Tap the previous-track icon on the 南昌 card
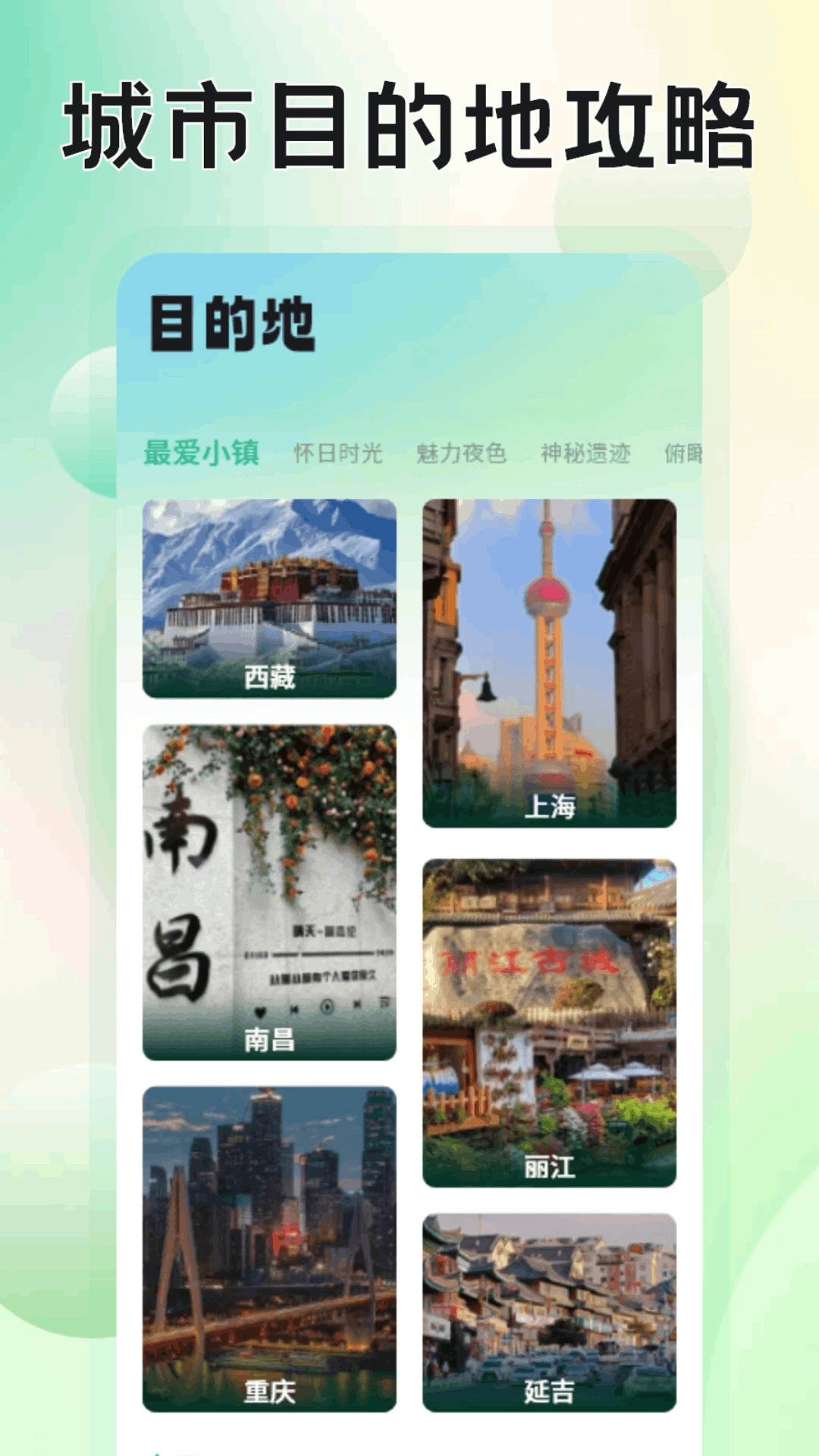The width and height of the screenshot is (819, 1456). click(293, 1009)
